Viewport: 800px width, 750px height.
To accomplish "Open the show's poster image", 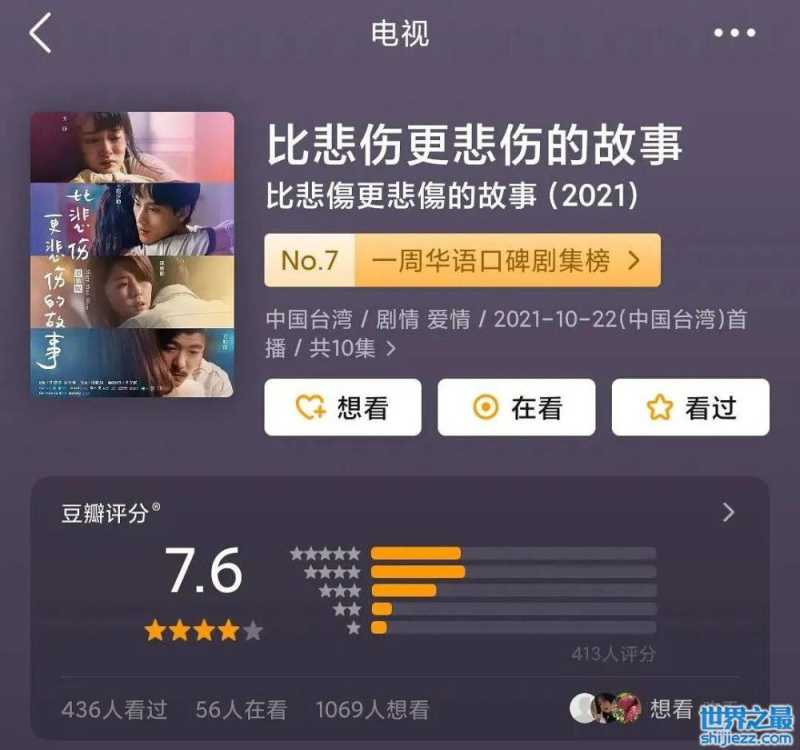I will pyautogui.click(x=132, y=254).
